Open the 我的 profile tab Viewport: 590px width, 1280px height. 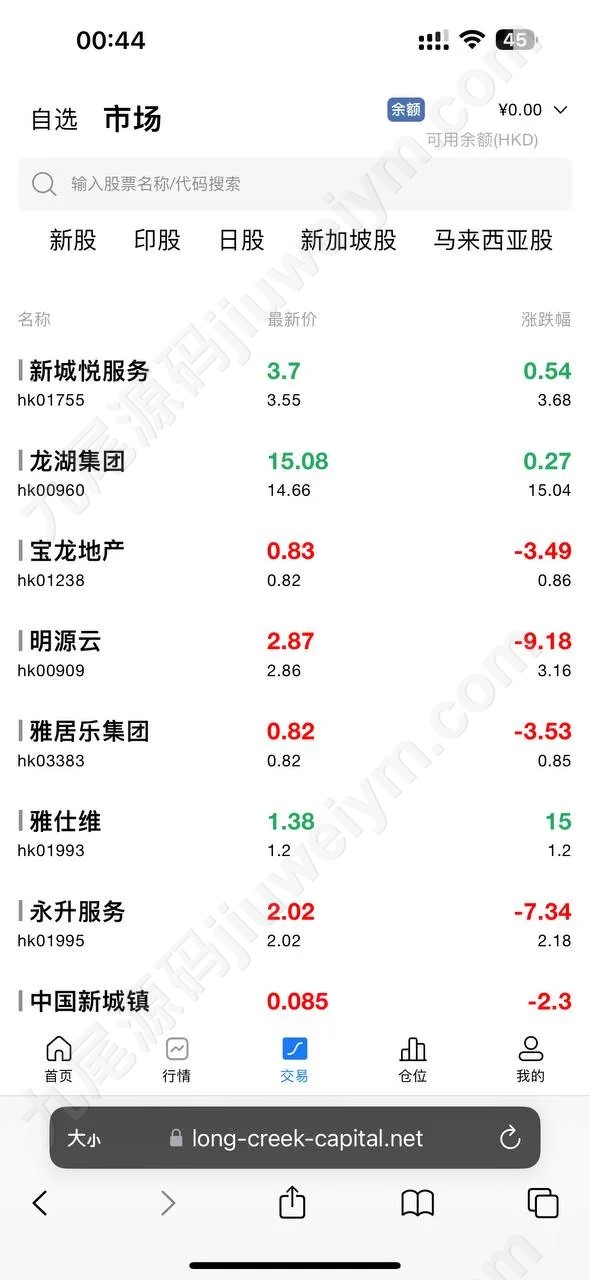click(x=531, y=1060)
